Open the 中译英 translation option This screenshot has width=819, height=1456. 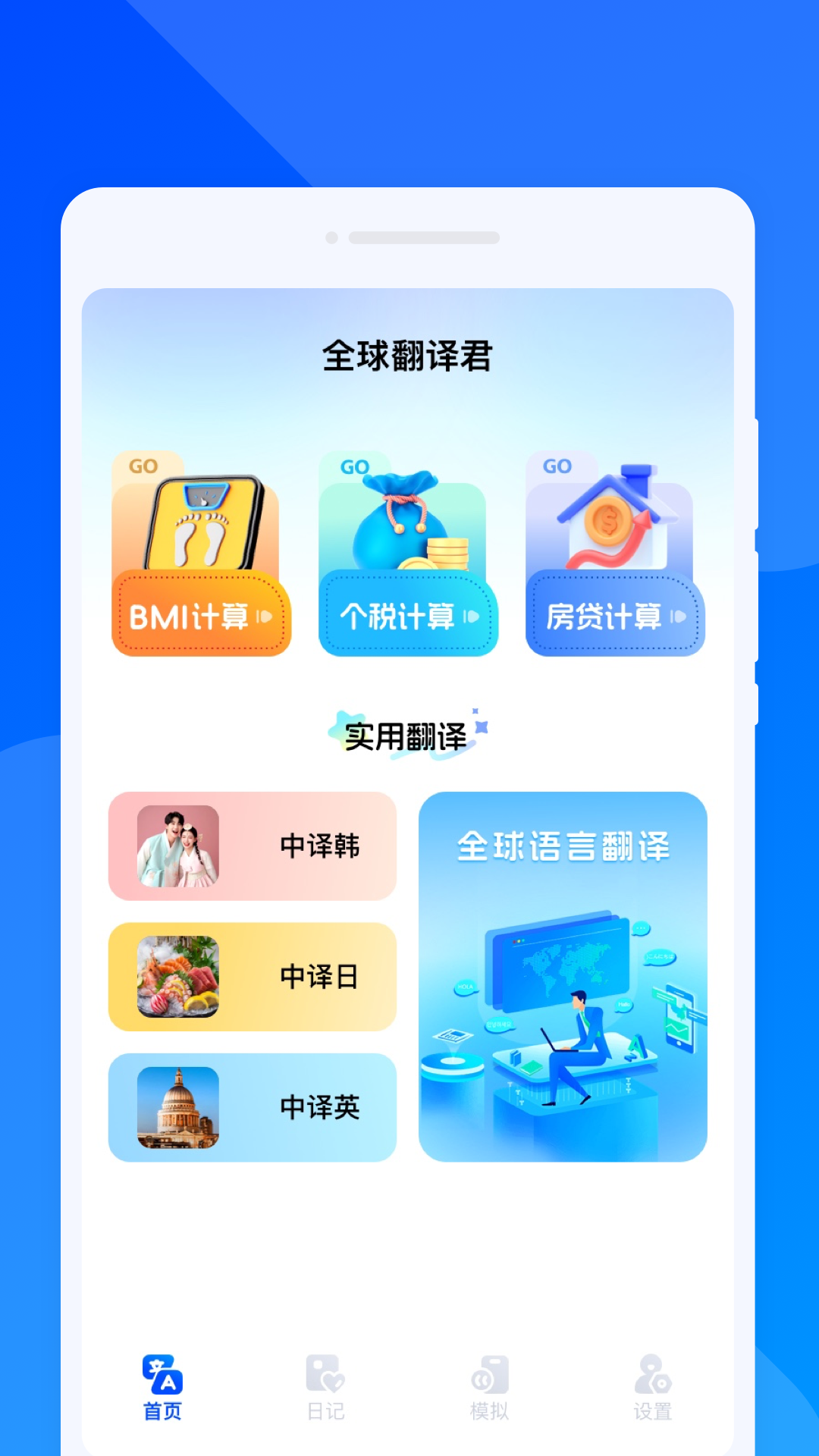(253, 1107)
